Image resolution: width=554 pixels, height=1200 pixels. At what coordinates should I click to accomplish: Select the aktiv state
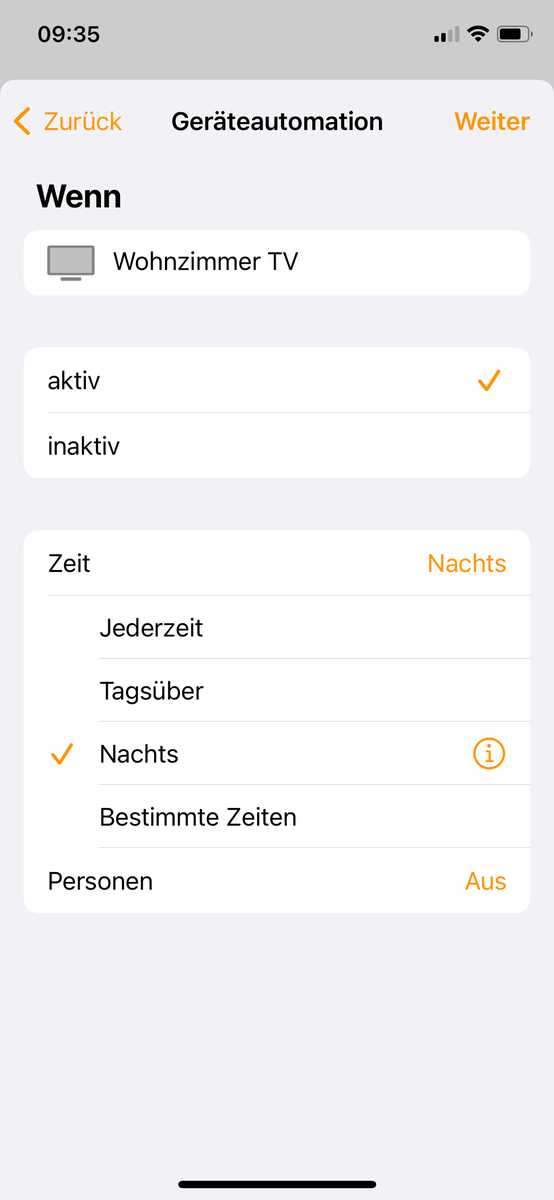pos(277,380)
